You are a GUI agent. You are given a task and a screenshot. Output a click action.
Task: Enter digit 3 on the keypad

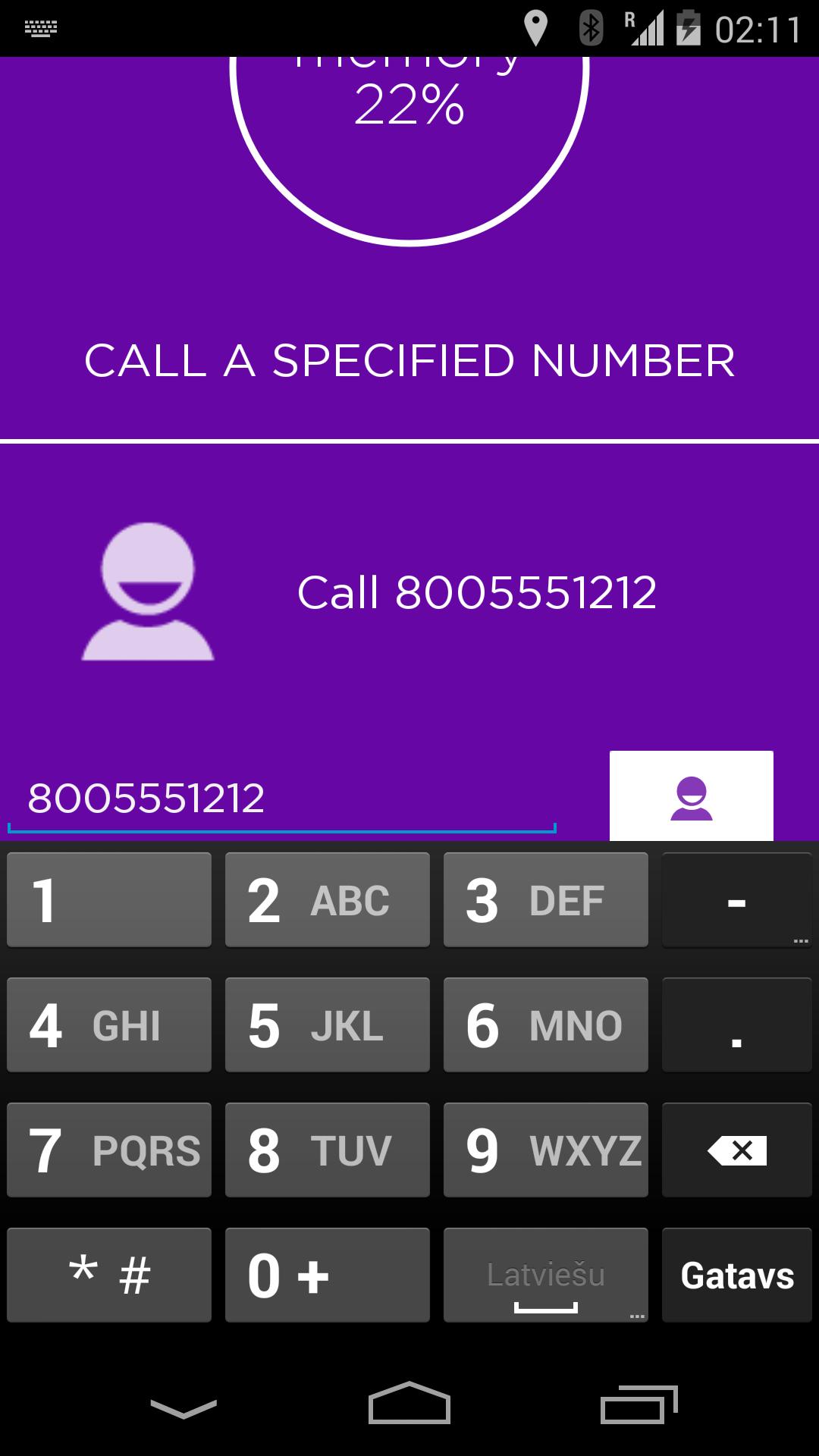pyautogui.click(x=545, y=900)
